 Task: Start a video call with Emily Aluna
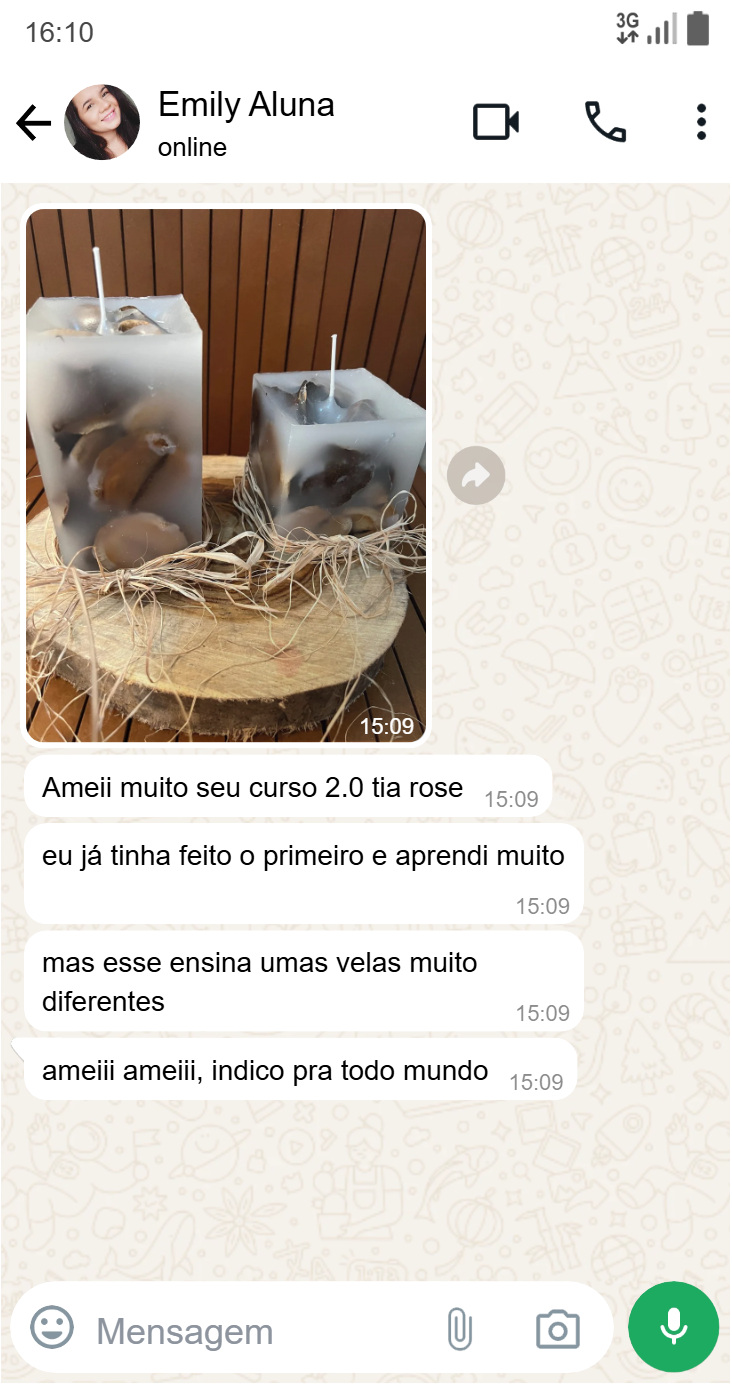[x=496, y=123]
